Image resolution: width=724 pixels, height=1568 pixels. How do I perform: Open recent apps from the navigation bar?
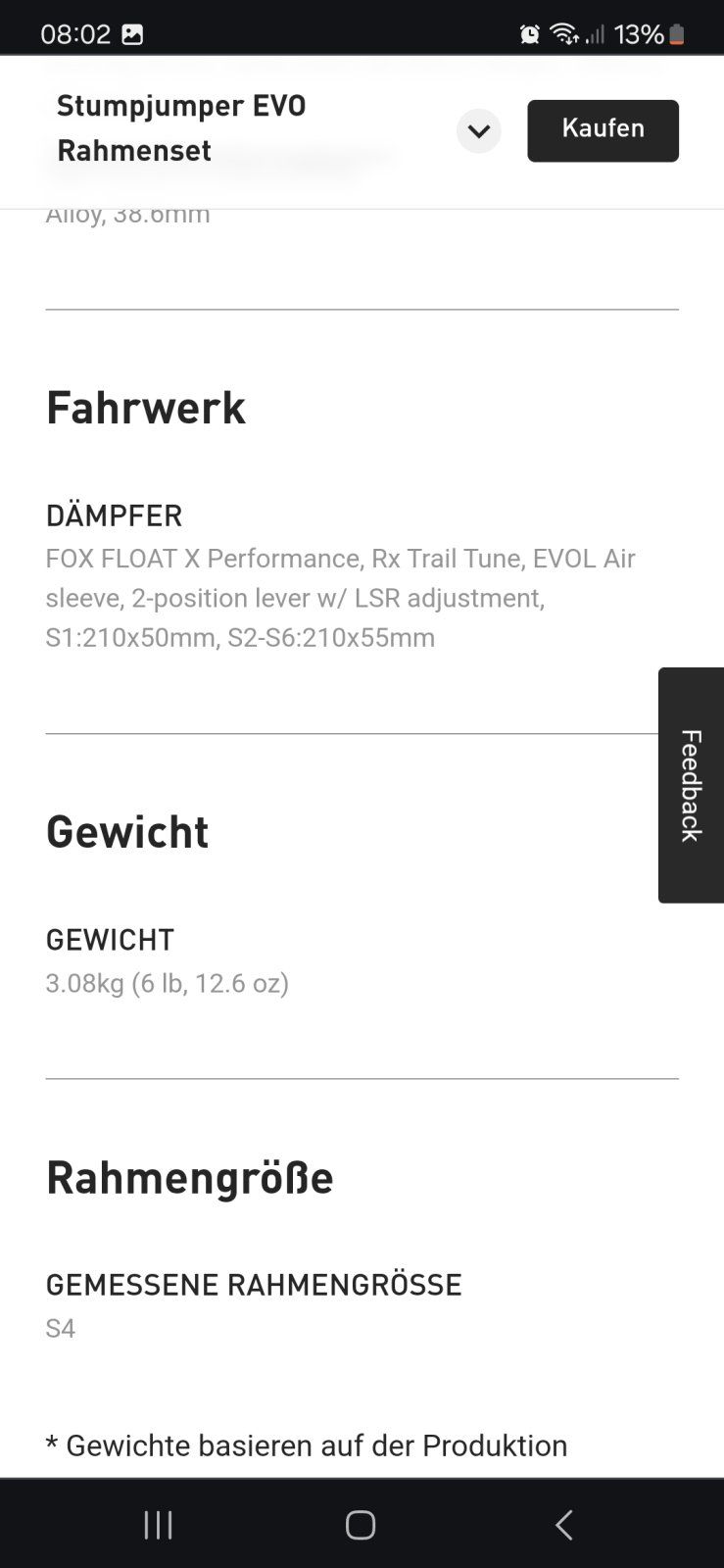point(158,1524)
